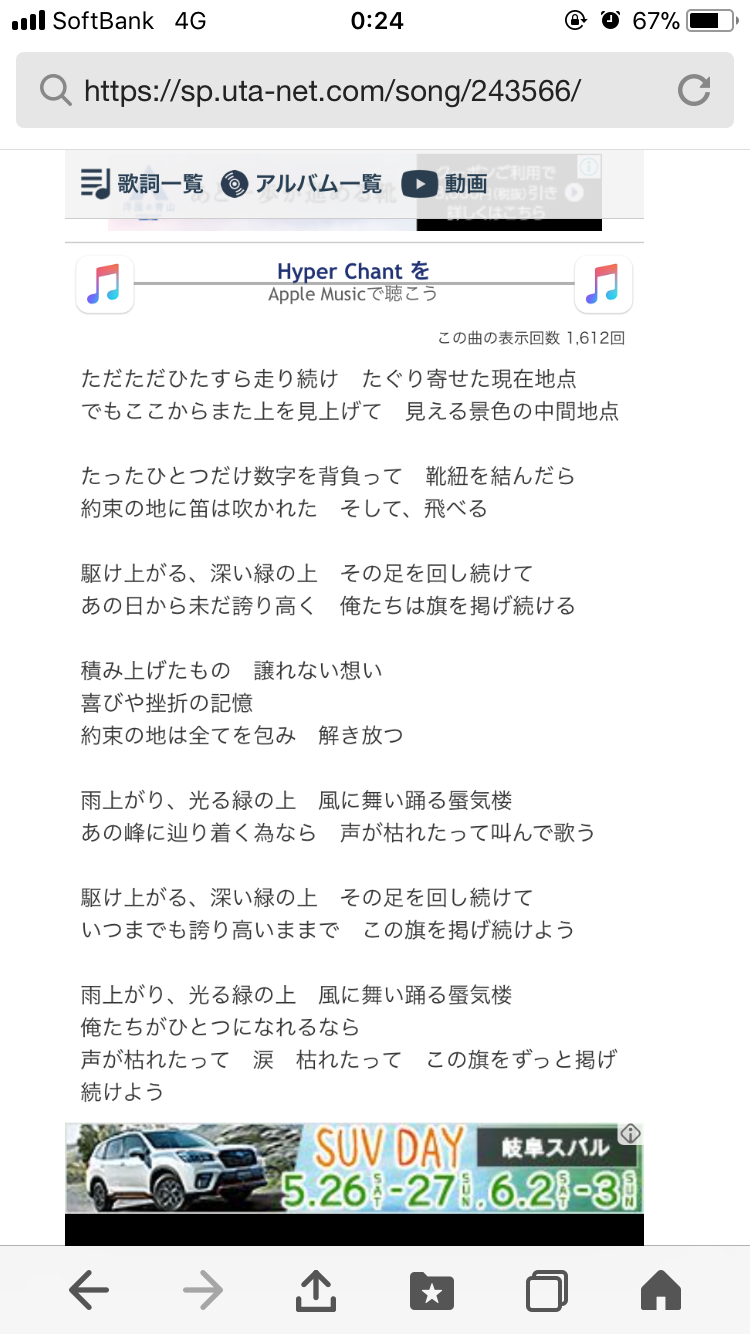Screen dimensions: 750x1334
Task: Tap the URL address bar
Action: pyautogui.click(x=340, y=91)
